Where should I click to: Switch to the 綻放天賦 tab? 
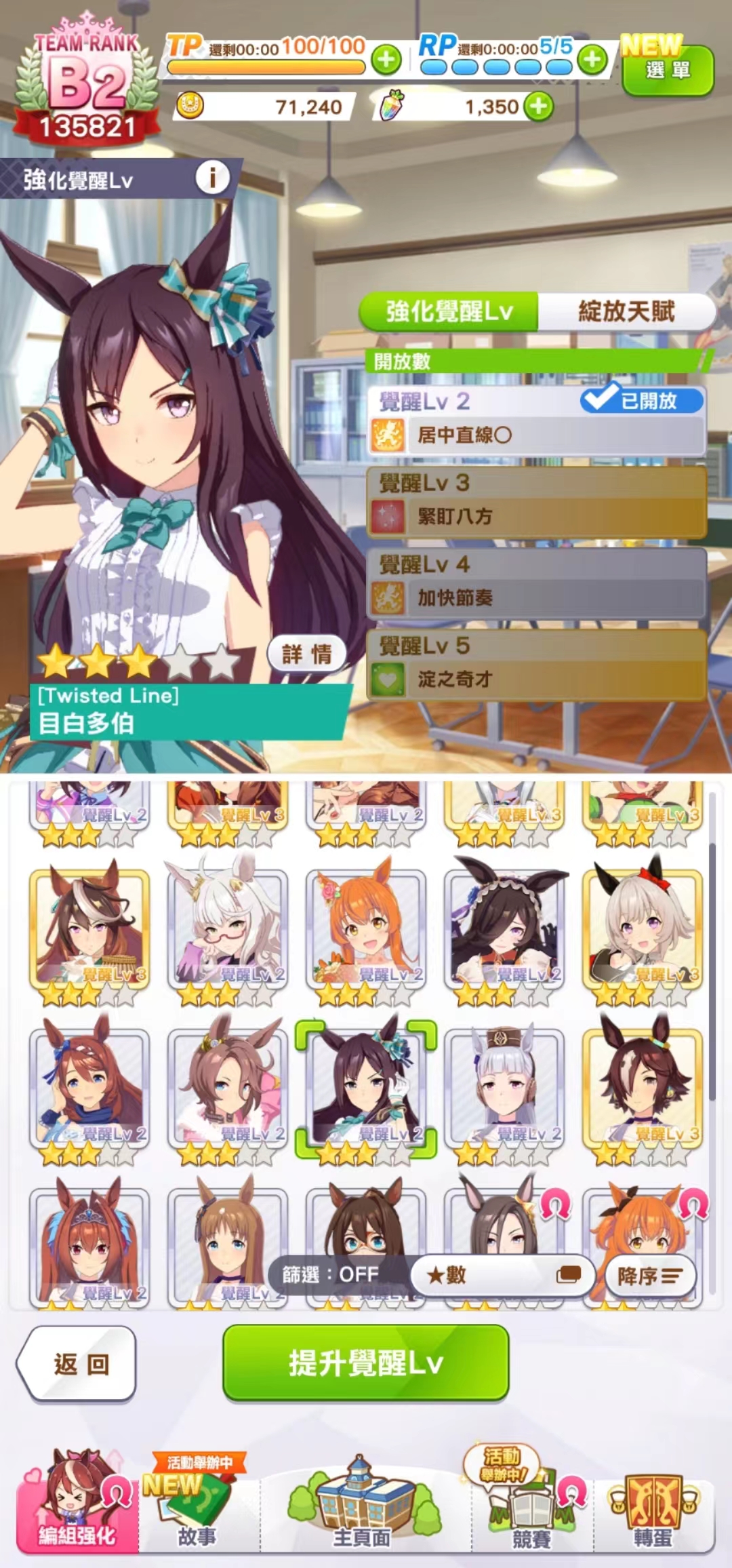[626, 312]
